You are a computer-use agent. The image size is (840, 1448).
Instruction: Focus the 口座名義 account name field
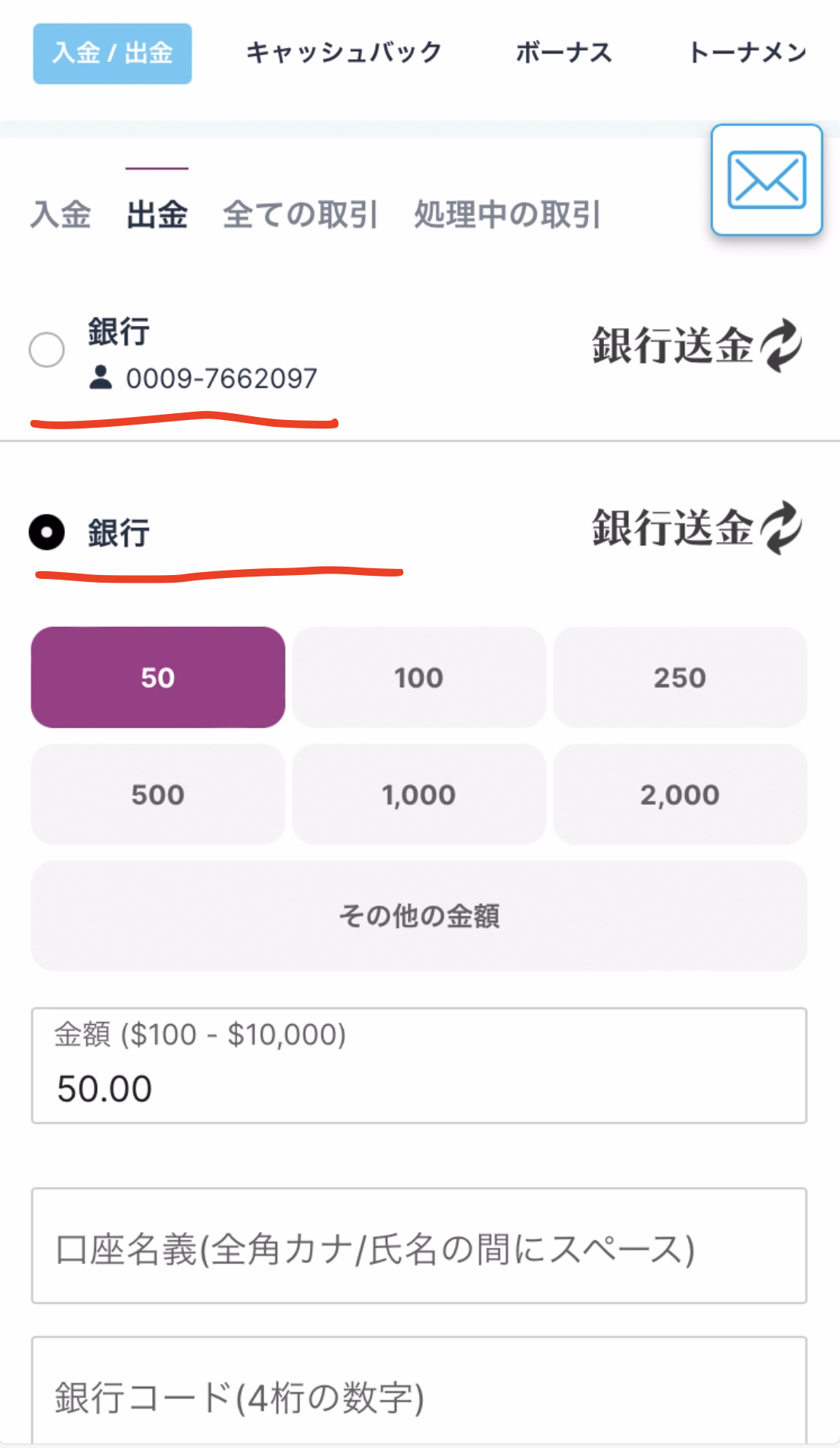[419, 1246]
